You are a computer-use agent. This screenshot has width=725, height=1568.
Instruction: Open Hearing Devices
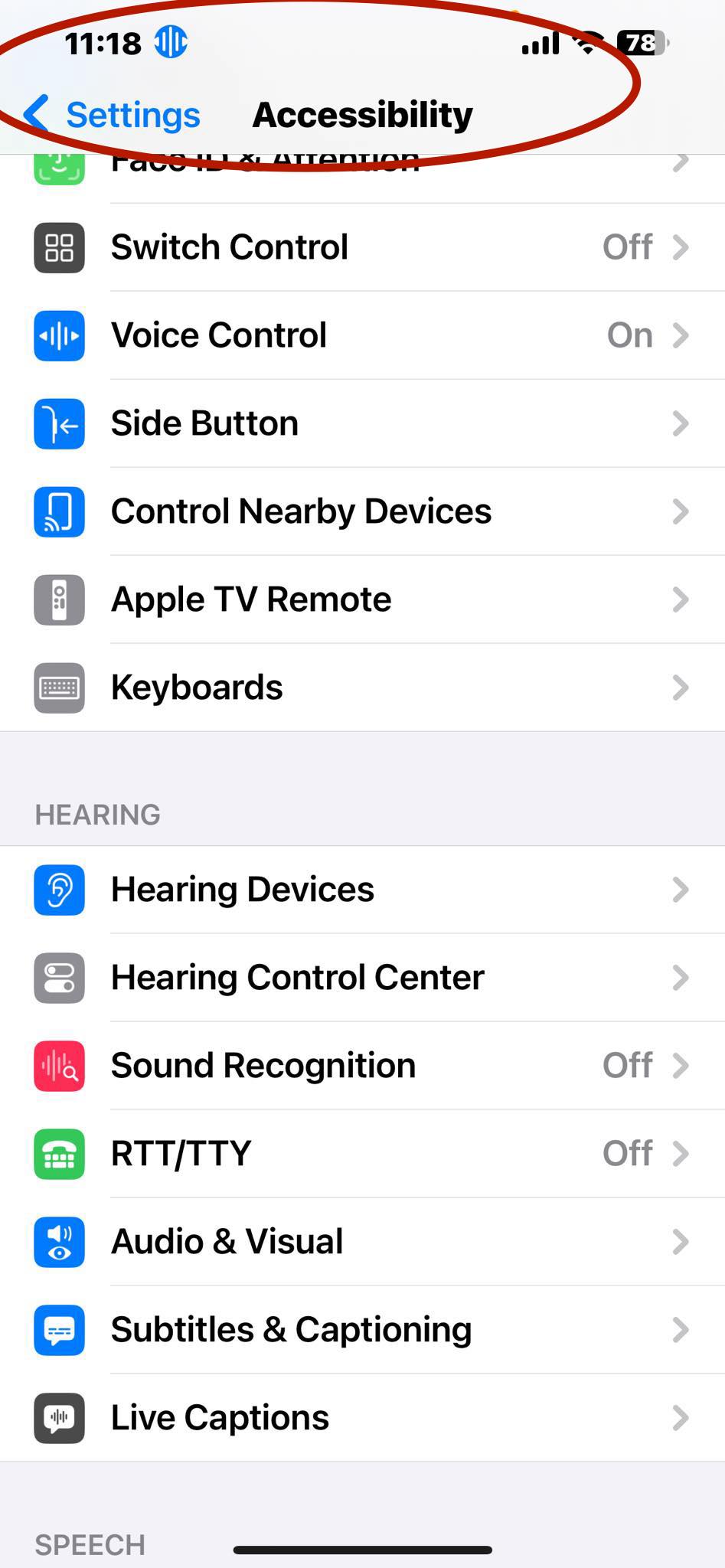[x=361, y=890]
